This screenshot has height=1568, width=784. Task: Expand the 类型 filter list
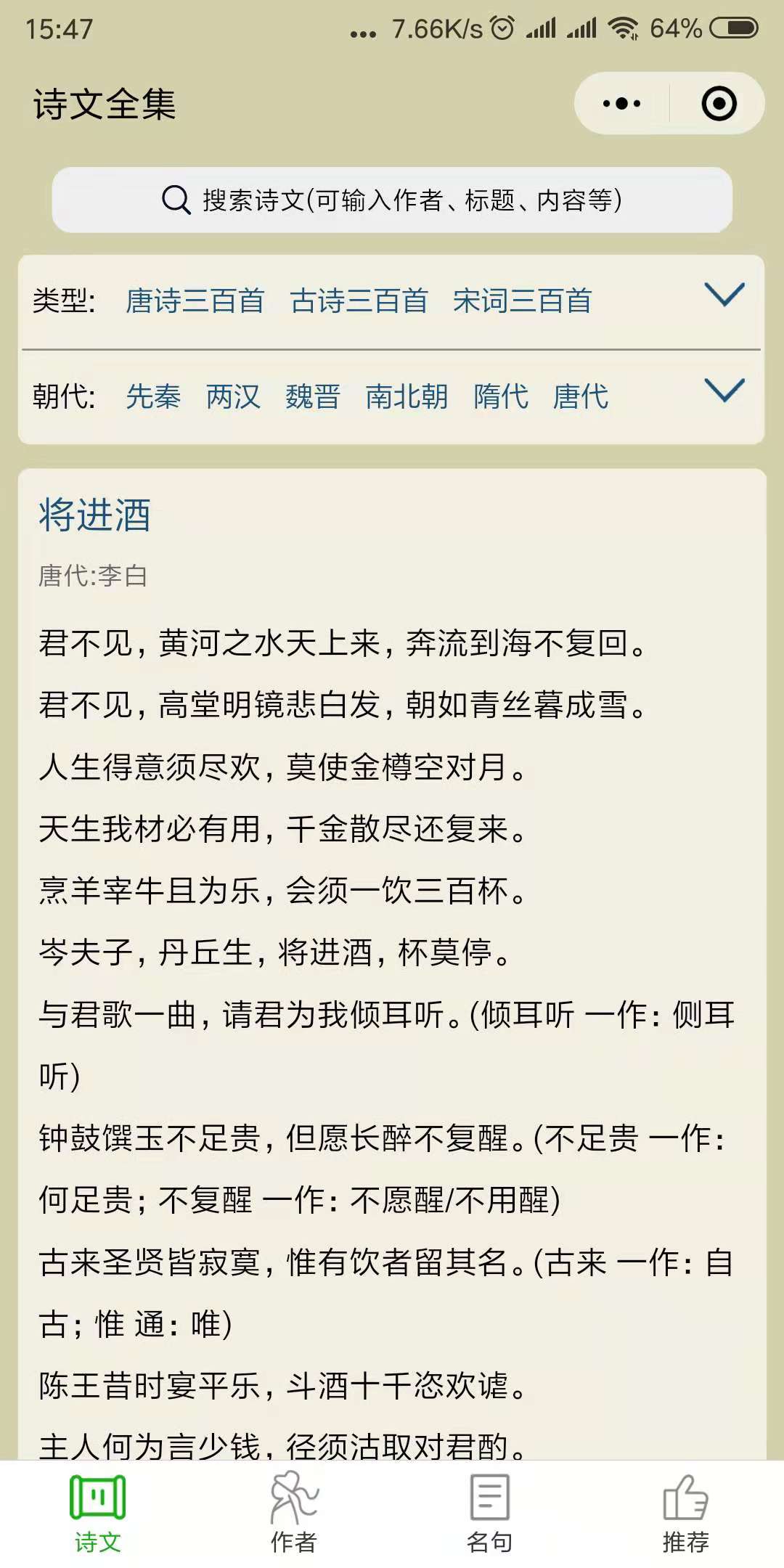[x=724, y=295]
